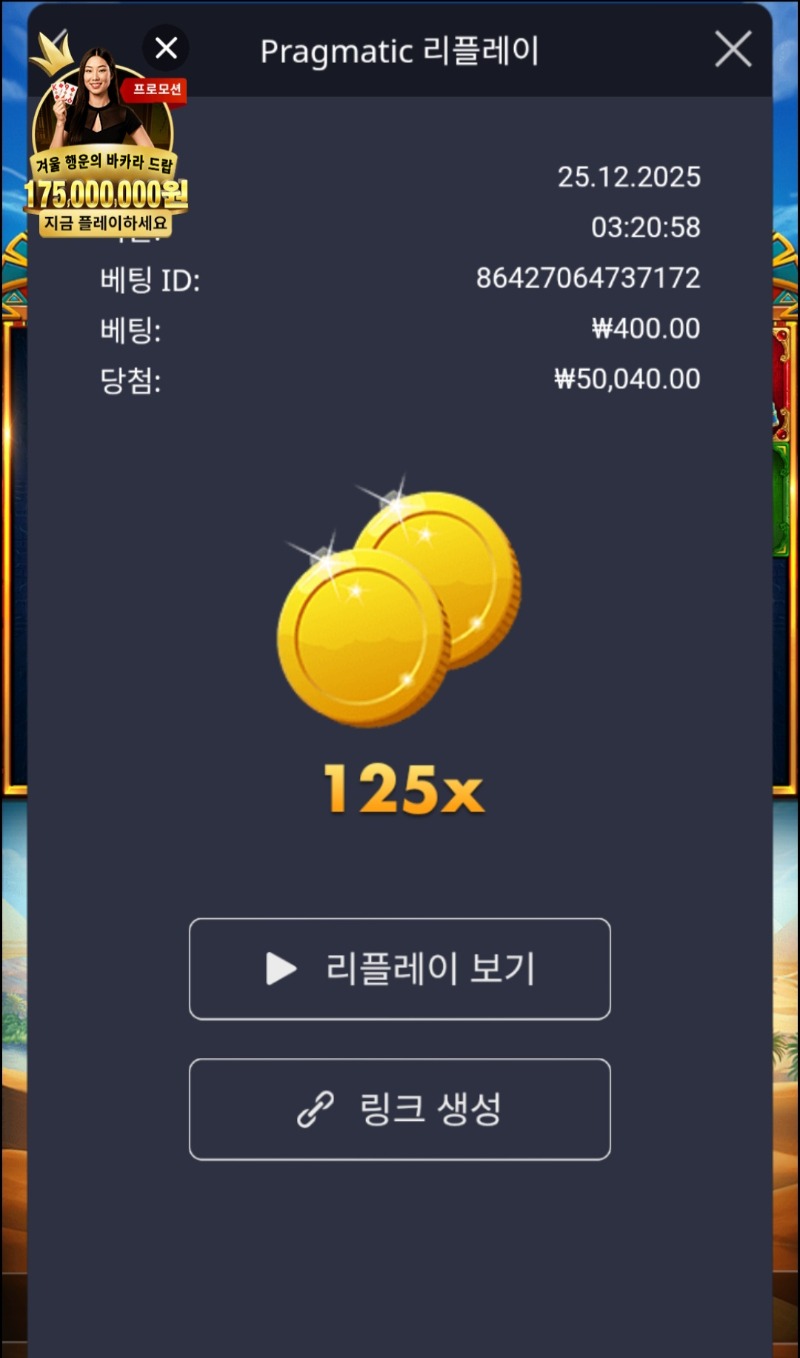Tap 리플레이 보기 to watch replay
This screenshot has height=1358, width=800.
(x=400, y=969)
